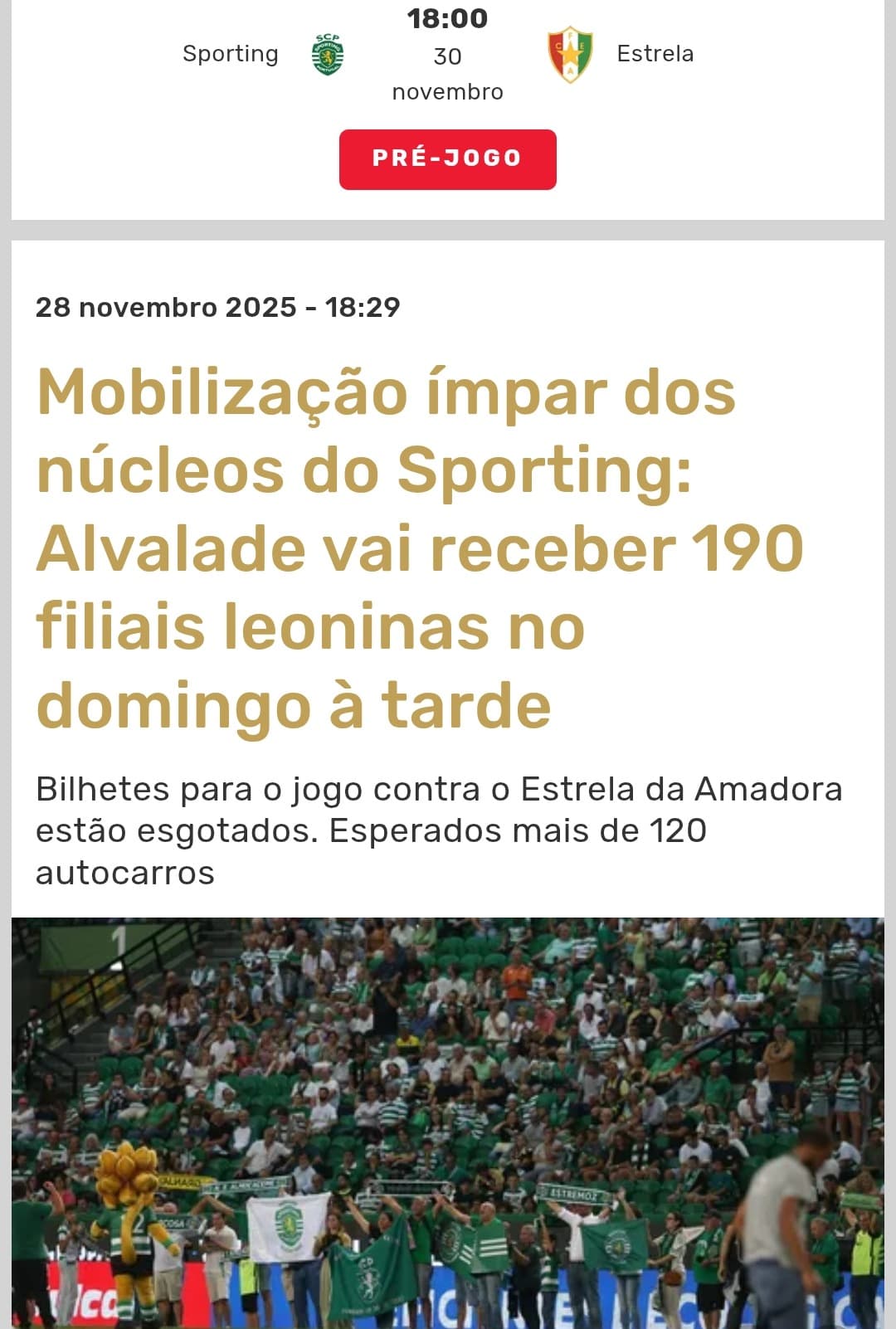The width and height of the screenshot is (896, 1329).
Task: Open the PRÉ-JOGO match preview
Action: point(447,158)
